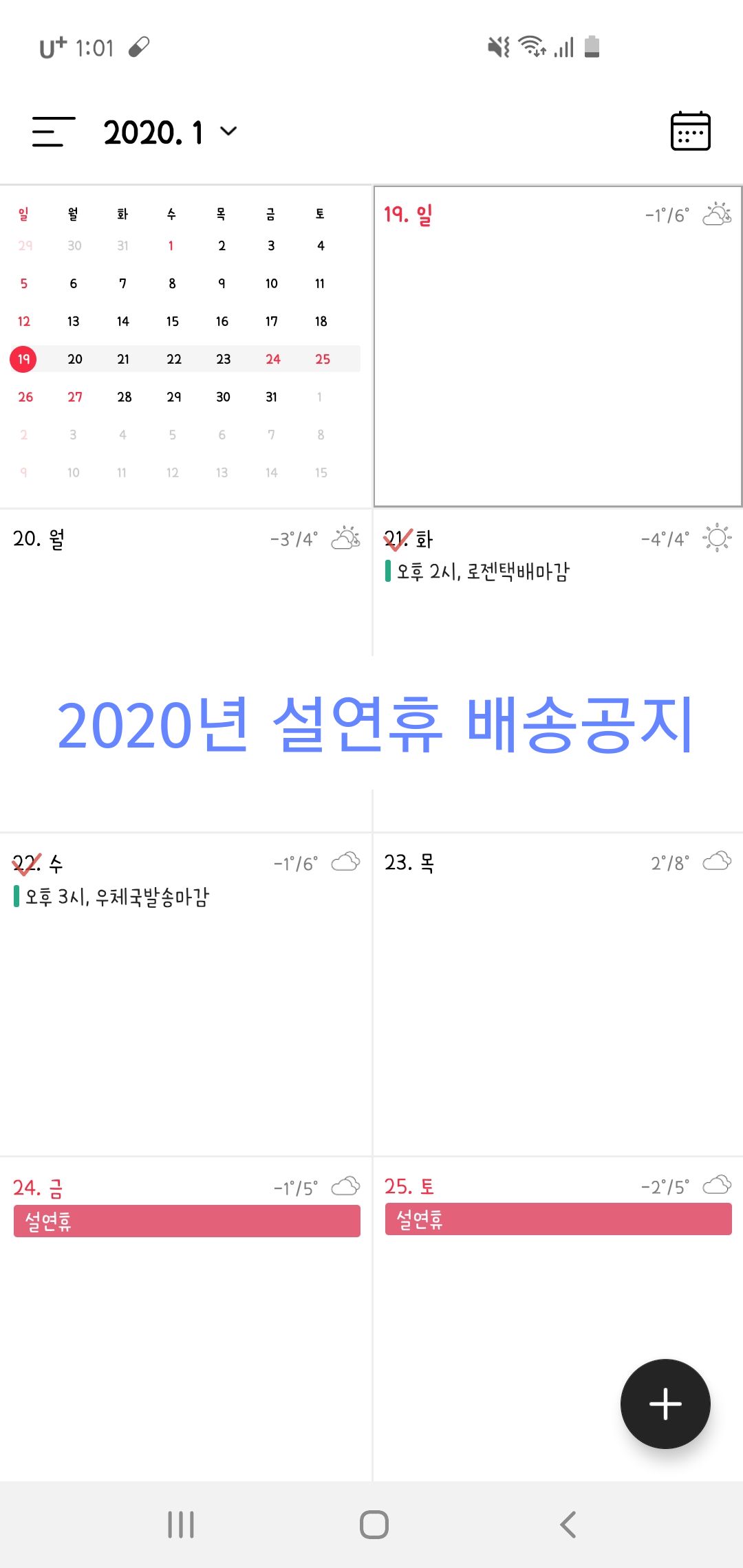Select January 24 in the mini calendar
Viewport: 743px width, 1568px height.
click(x=273, y=359)
